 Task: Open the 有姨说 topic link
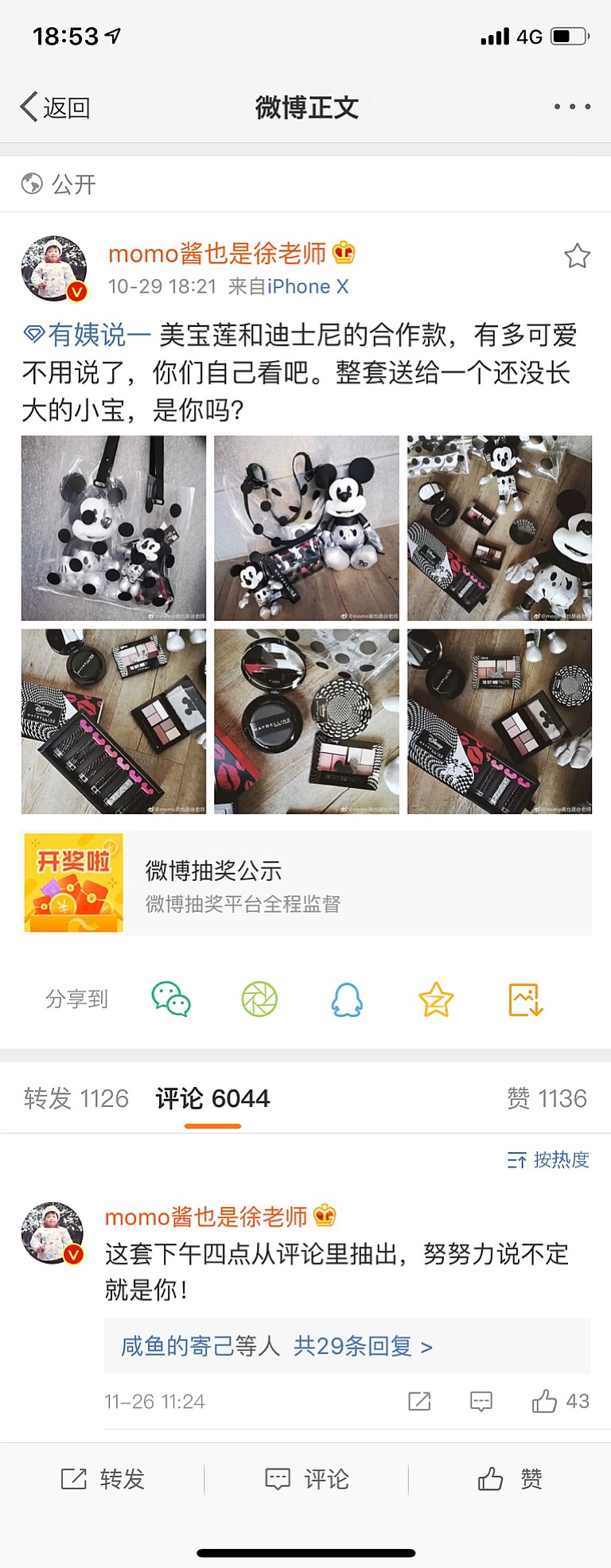pos(88,335)
